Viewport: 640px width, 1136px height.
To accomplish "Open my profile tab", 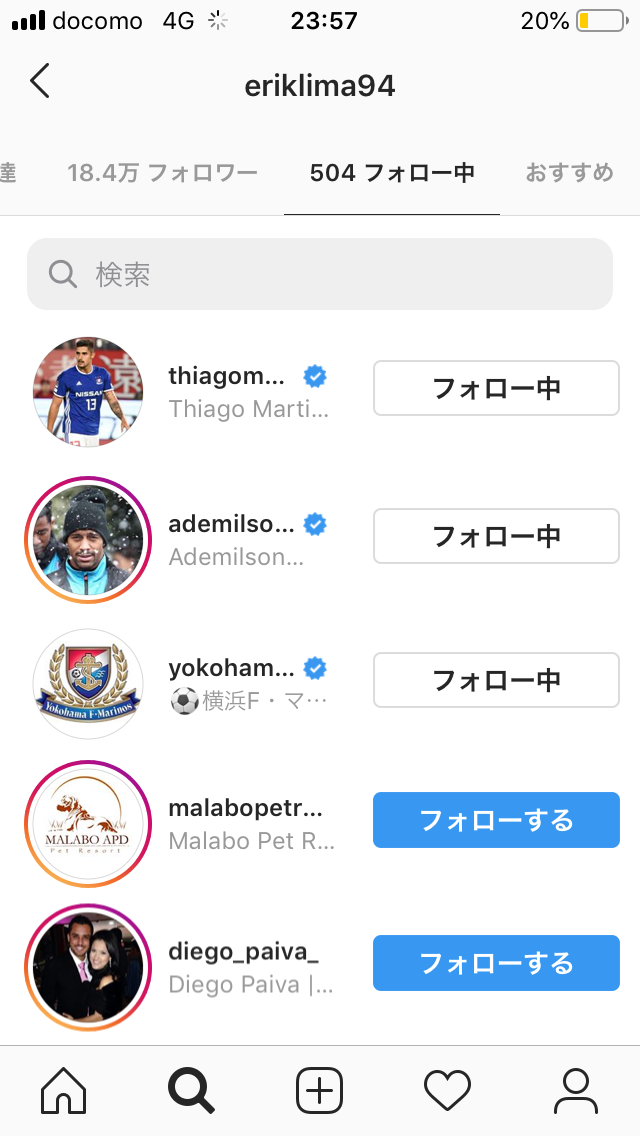I will 576,1090.
